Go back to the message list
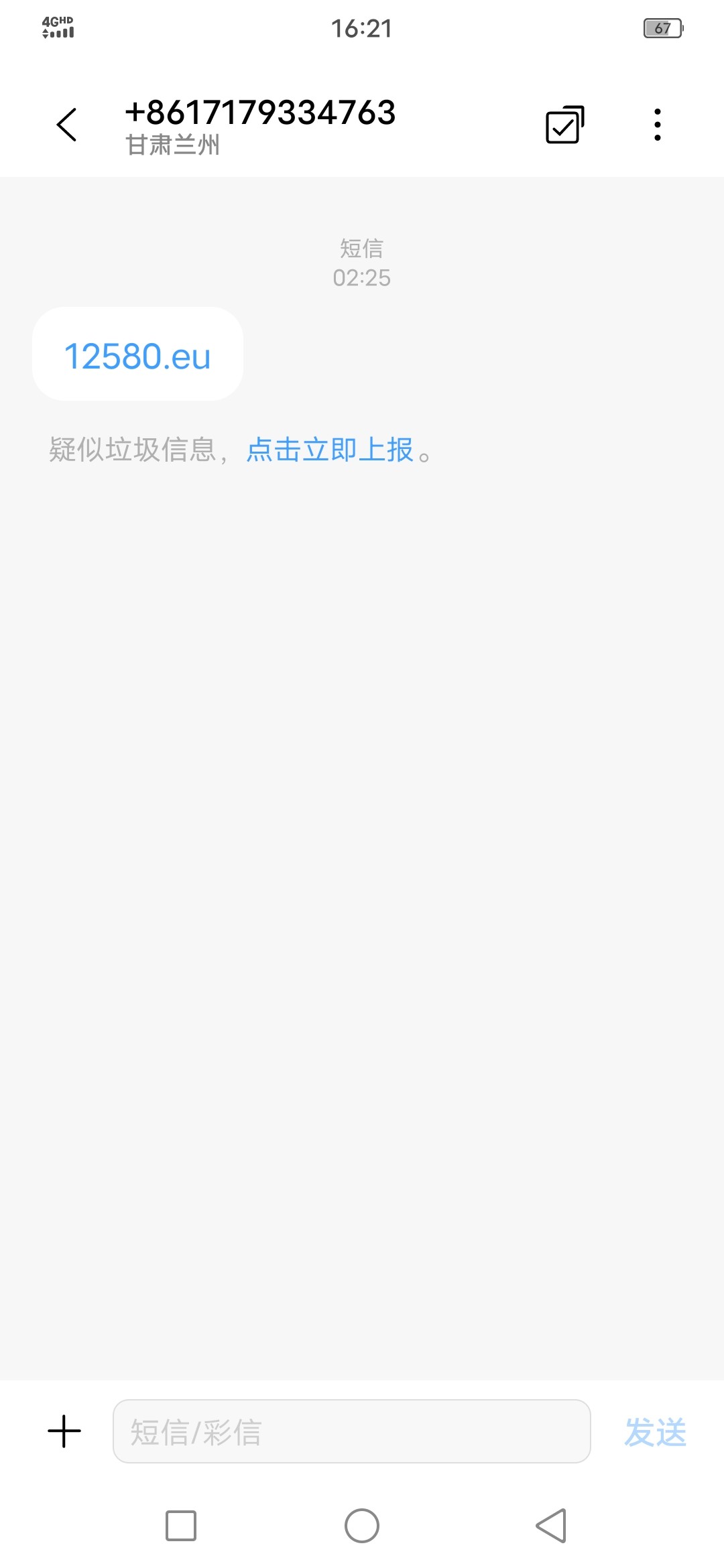The image size is (724, 1568). 66,125
